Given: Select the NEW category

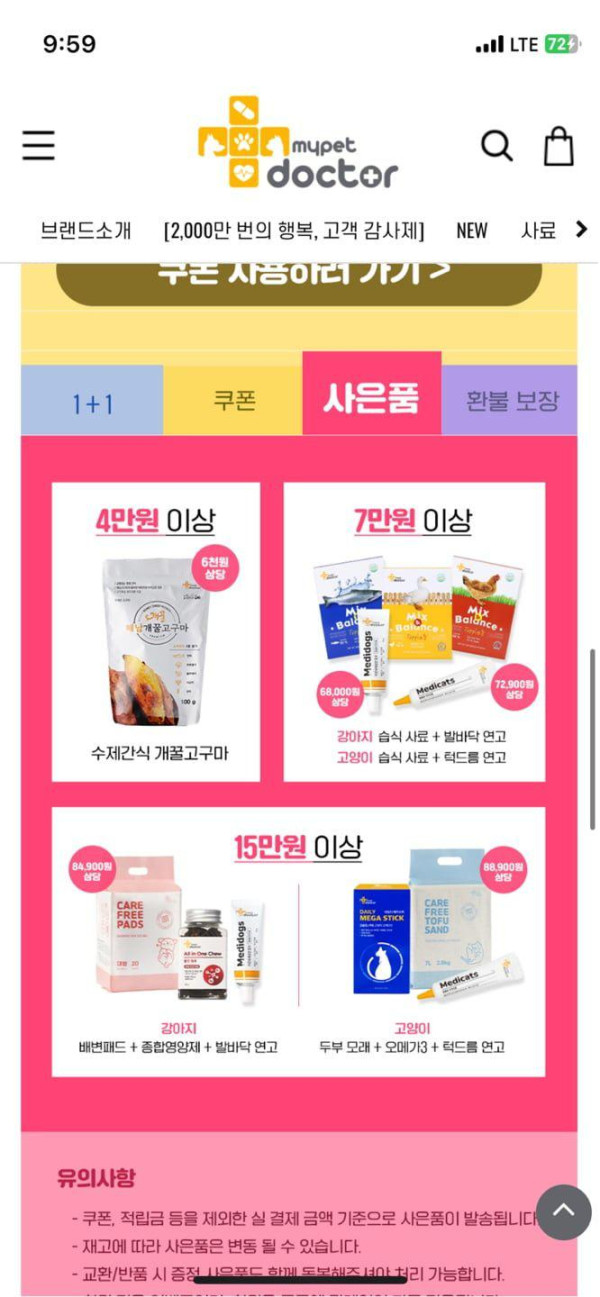Looking at the screenshot, I should tap(472, 230).
